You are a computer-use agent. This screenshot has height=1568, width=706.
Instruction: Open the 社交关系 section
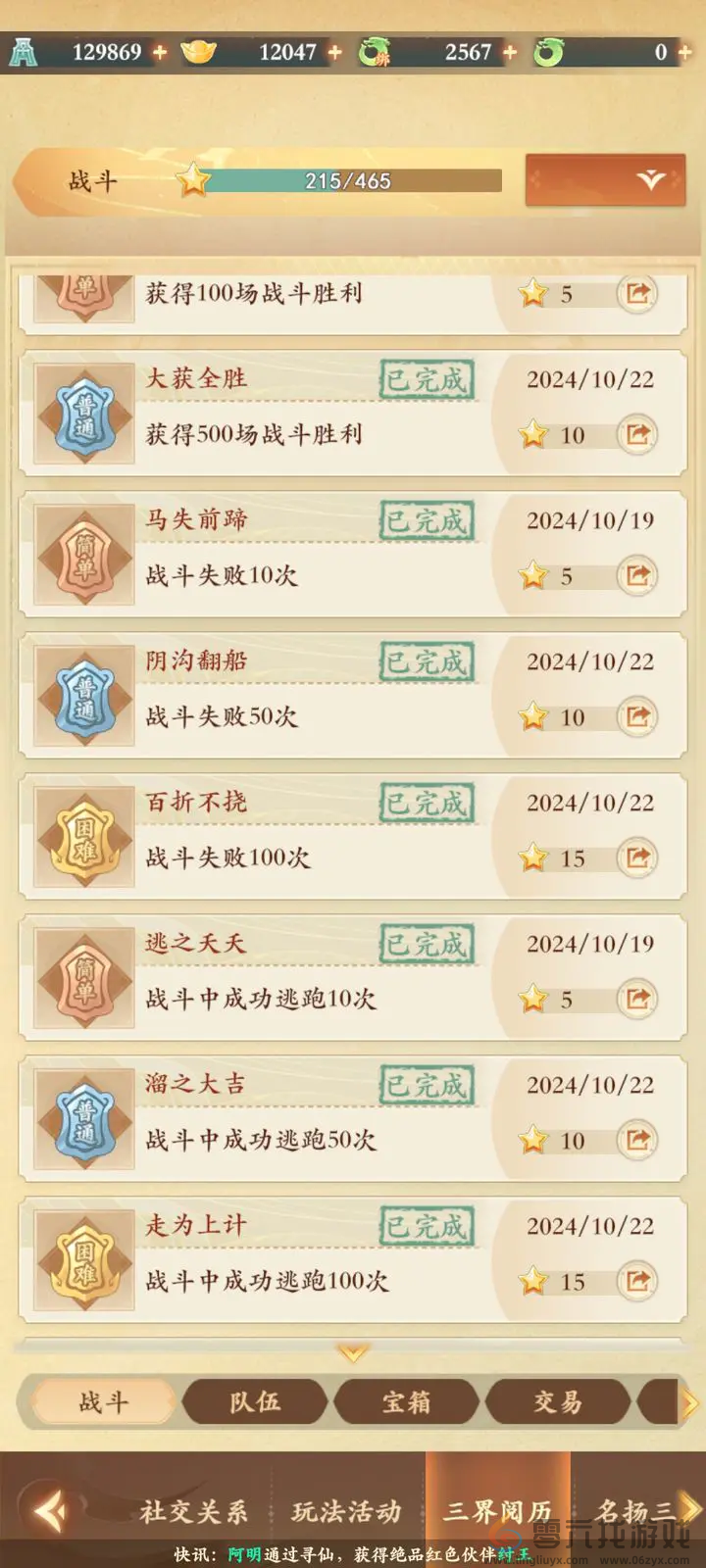(x=193, y=1511)
